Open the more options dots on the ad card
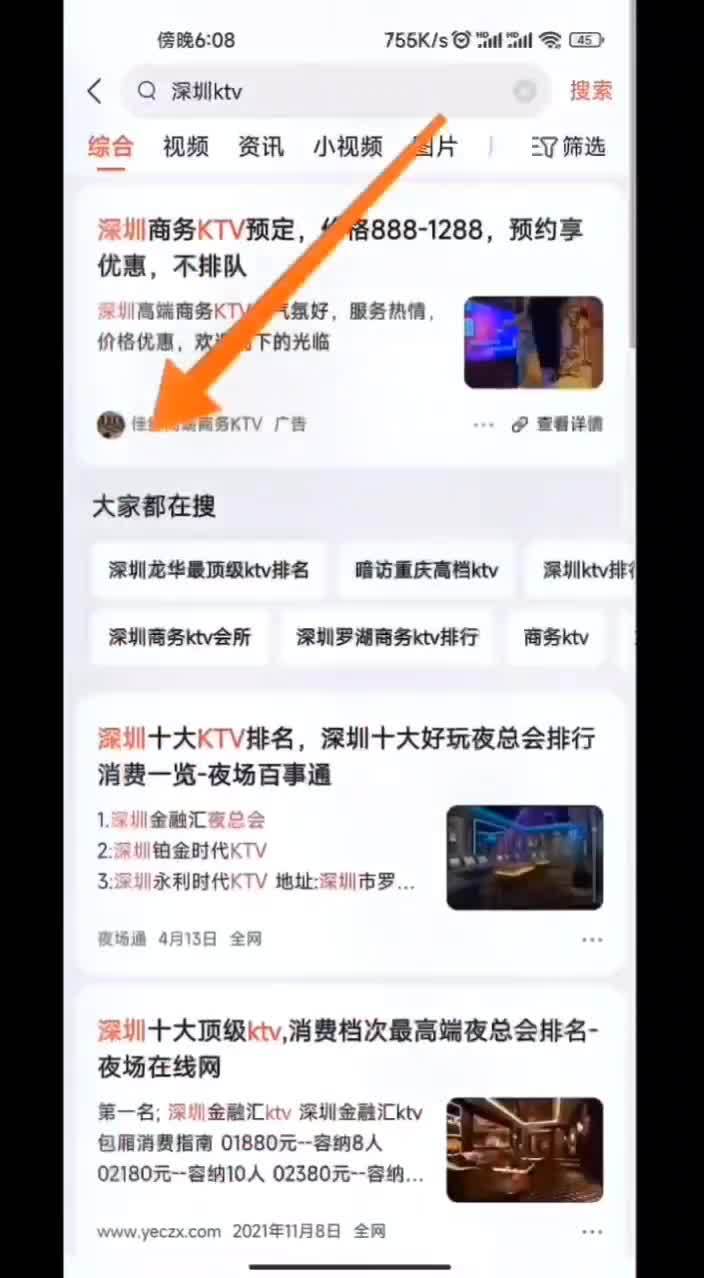This screenshot has height=1278, width=704. point(484,424)
